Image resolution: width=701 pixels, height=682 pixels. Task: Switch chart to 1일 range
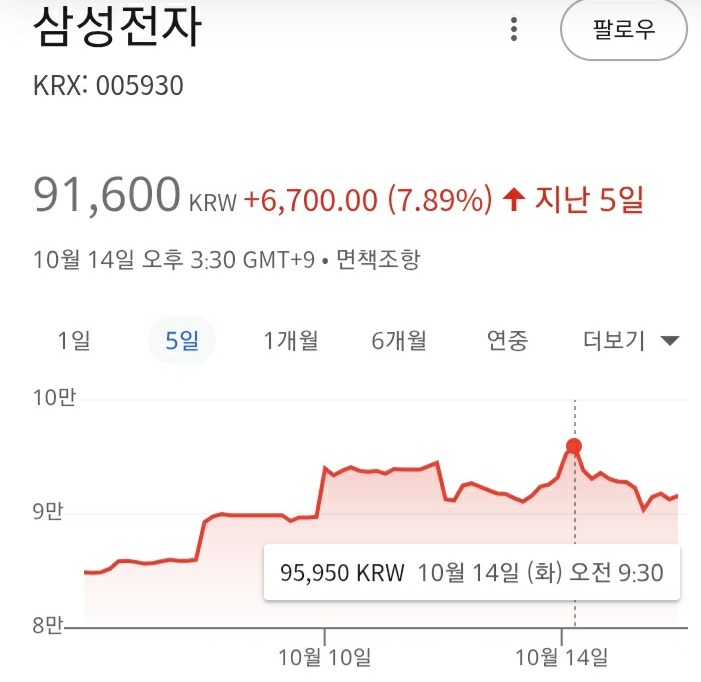click(74, 341)
